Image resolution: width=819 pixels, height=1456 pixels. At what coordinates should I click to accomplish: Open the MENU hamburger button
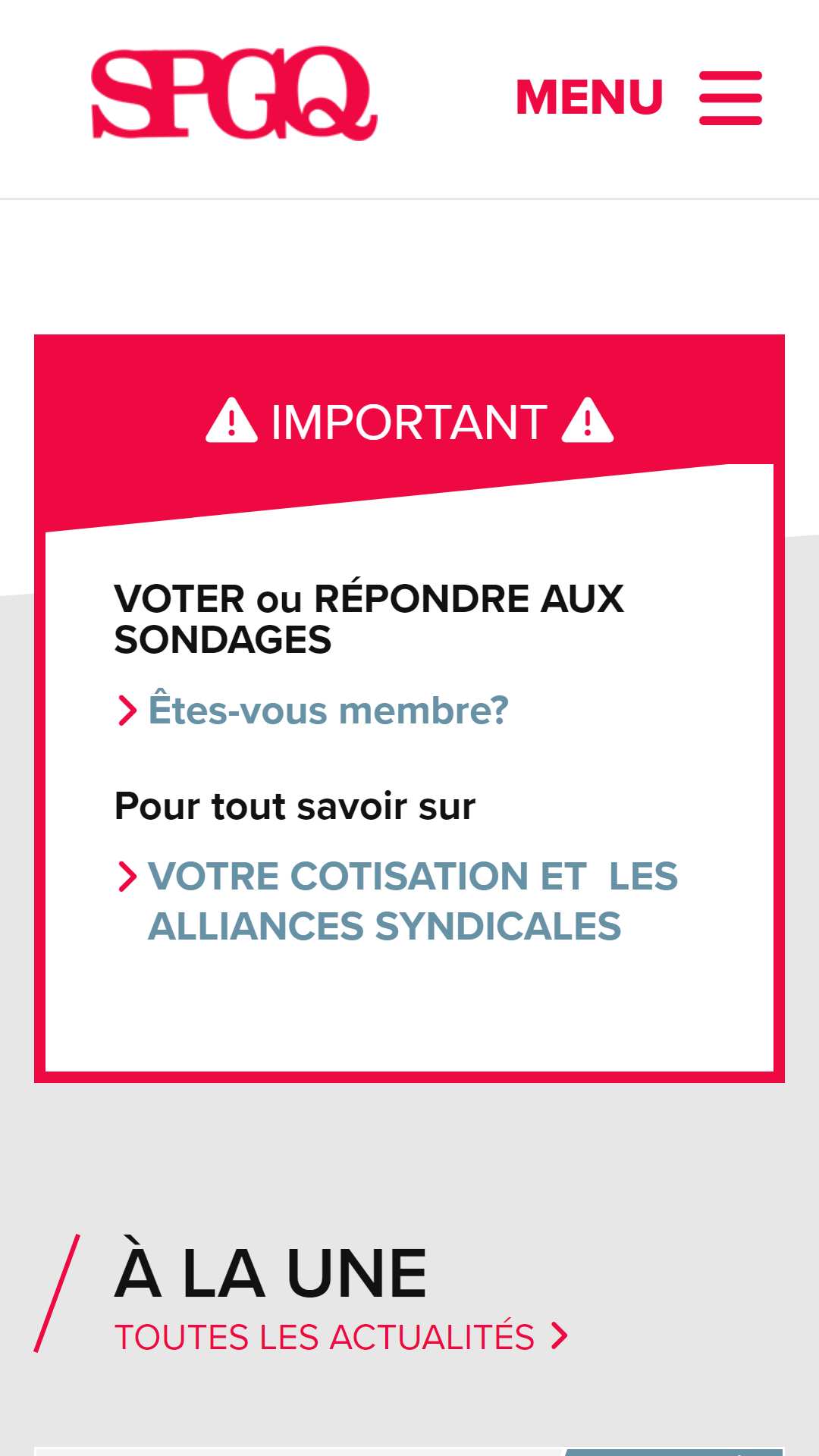(639, 98)
